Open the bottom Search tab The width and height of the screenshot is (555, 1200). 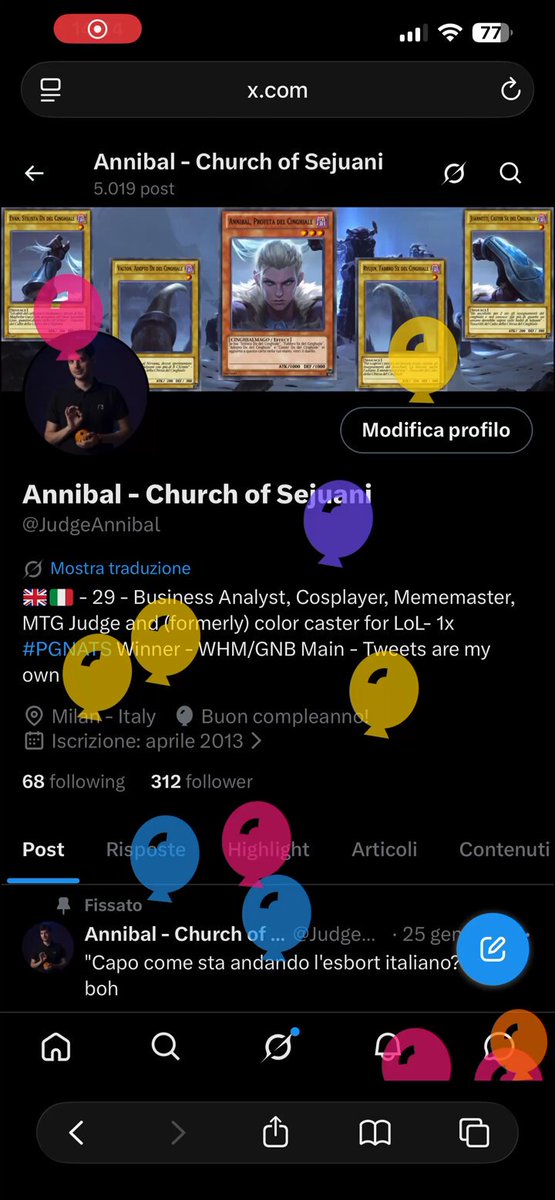click(165, 1046)
